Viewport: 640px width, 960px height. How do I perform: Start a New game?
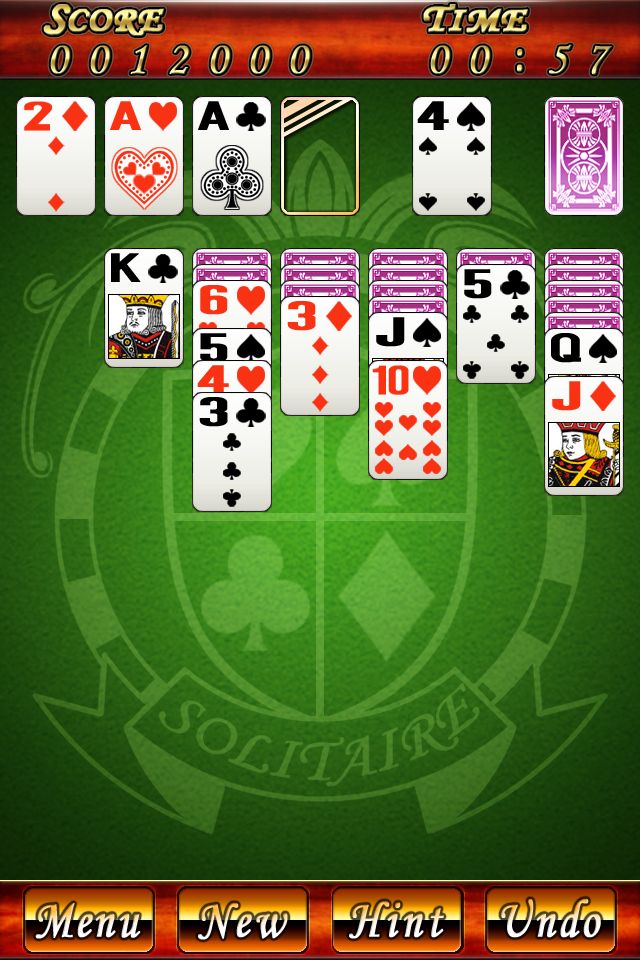pos(243,919)
